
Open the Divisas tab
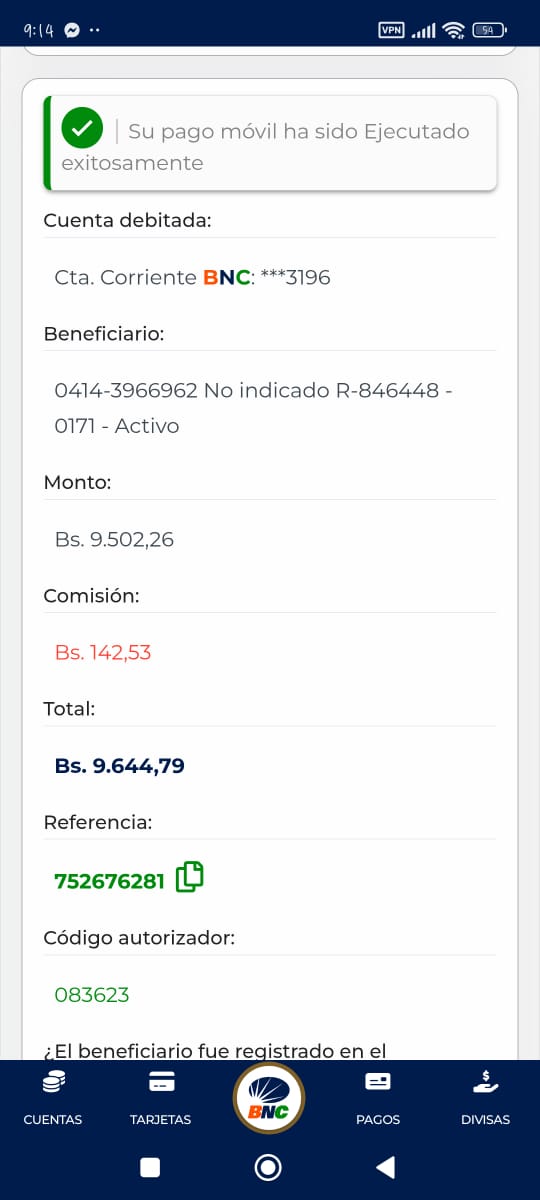pos(485,1098)
